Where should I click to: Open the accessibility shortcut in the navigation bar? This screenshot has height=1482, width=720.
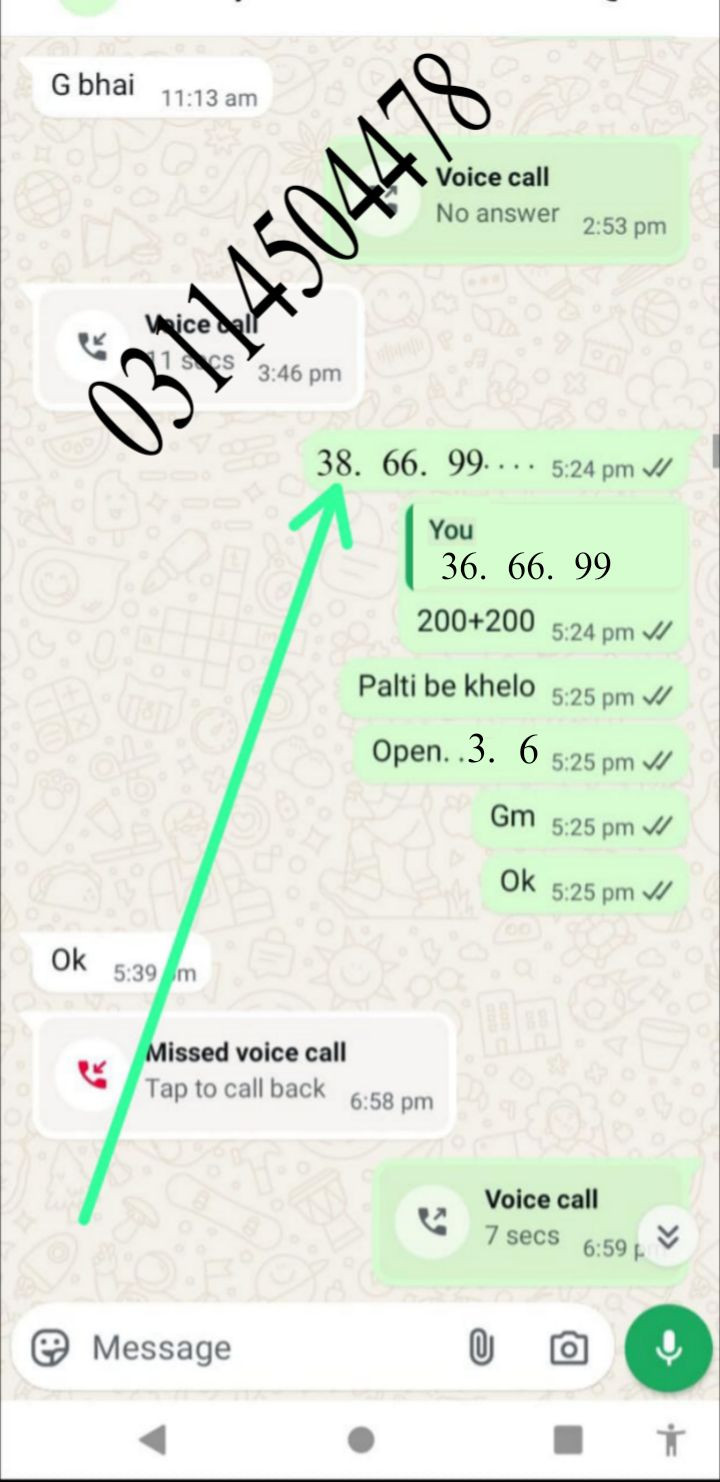(x=669, y=1439)
